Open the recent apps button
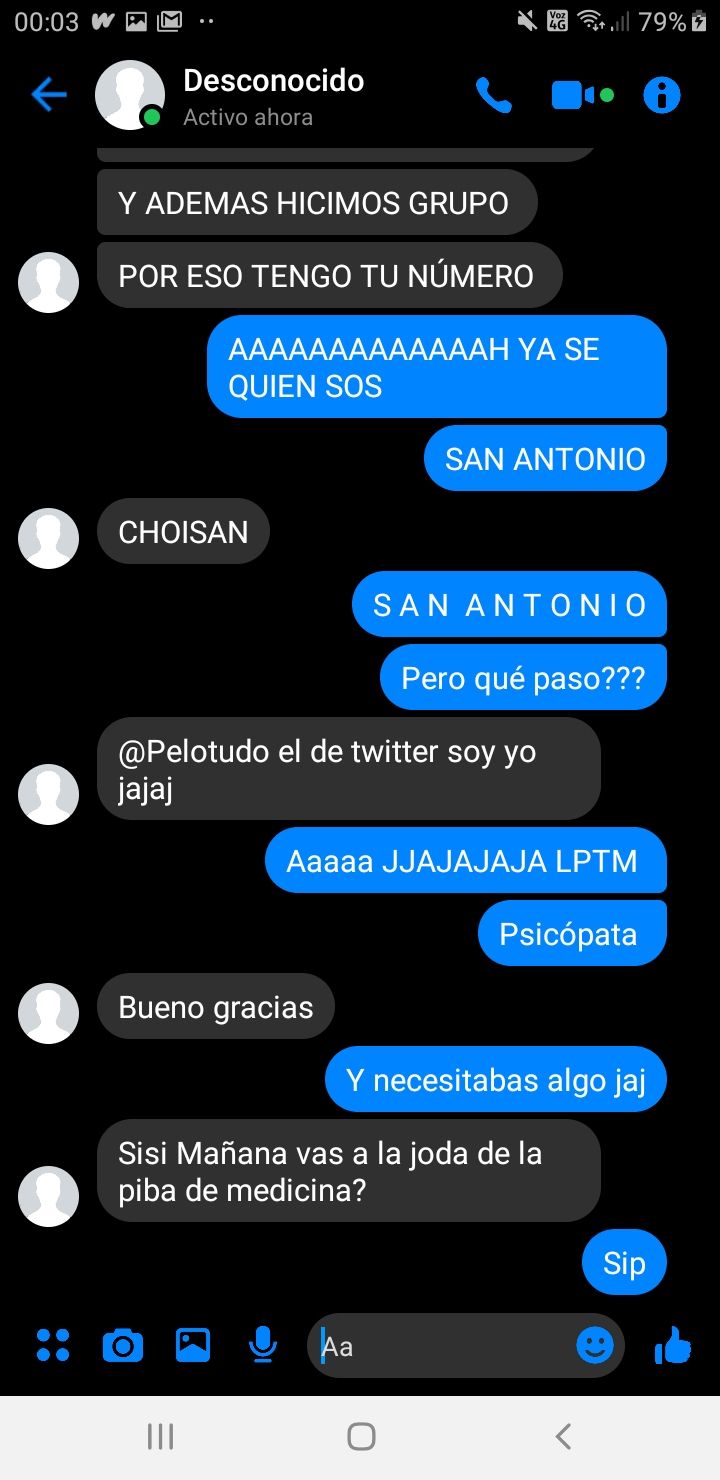720x1480 pixels. click(x=160, y=1437)
